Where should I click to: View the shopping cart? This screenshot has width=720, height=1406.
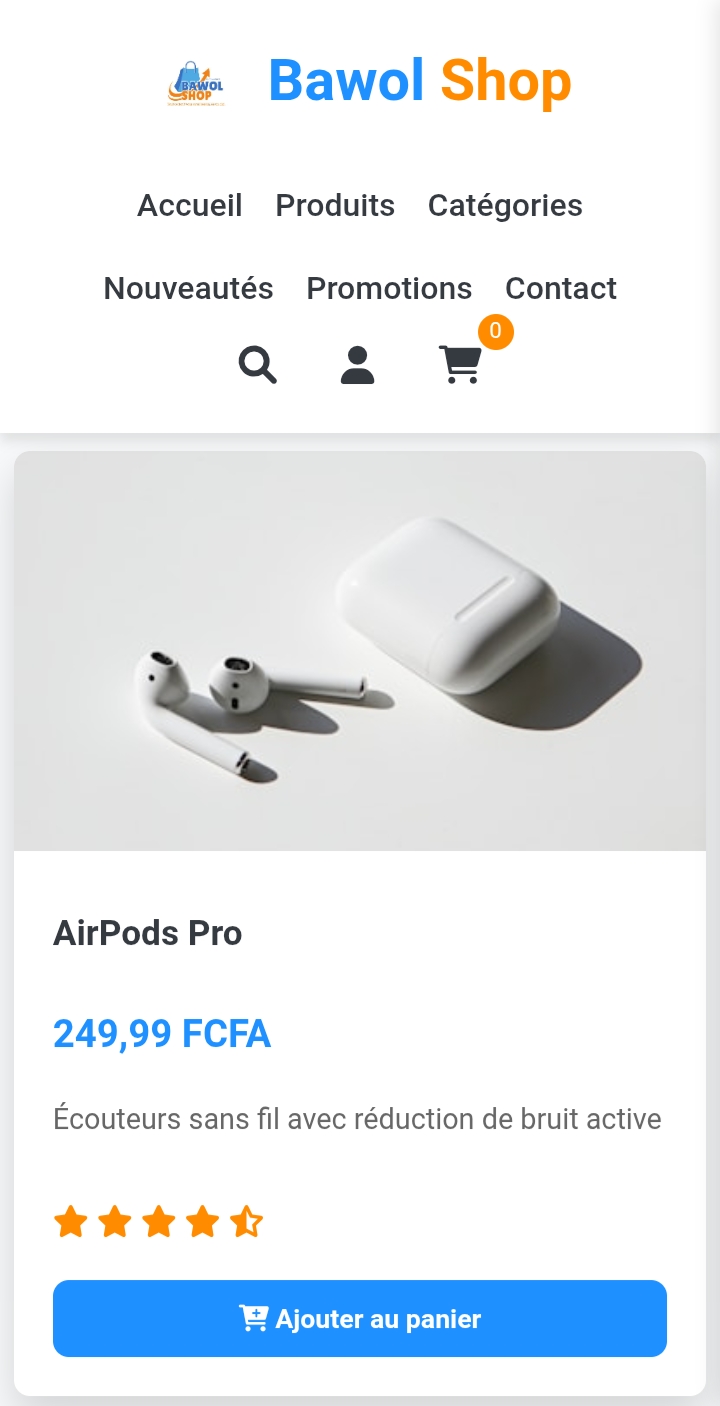tap(461, 365)
